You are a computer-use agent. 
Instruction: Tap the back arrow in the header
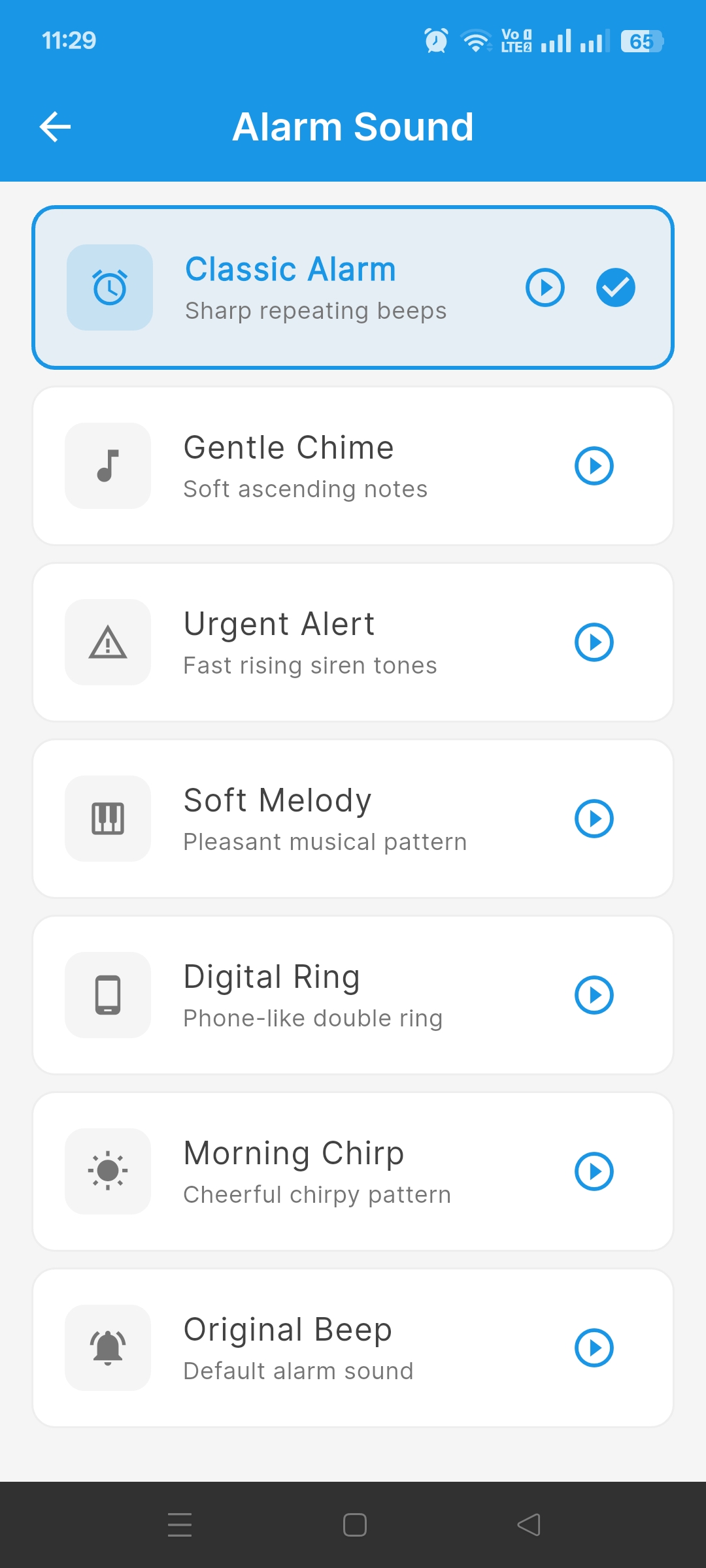coord(55,126)
